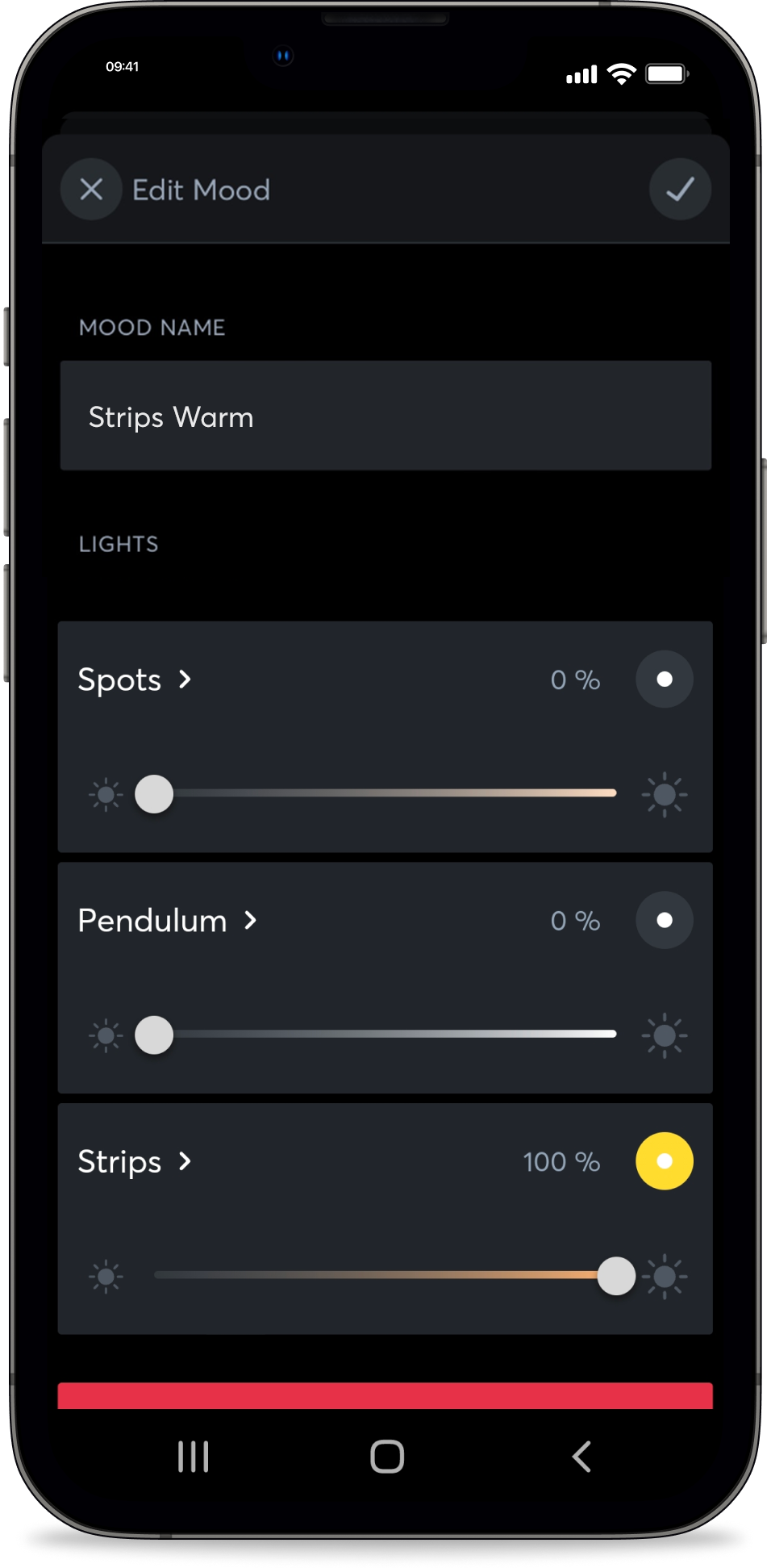771x1568 pixels.
Task: Open Strips light details
Action: [135, 1162]
